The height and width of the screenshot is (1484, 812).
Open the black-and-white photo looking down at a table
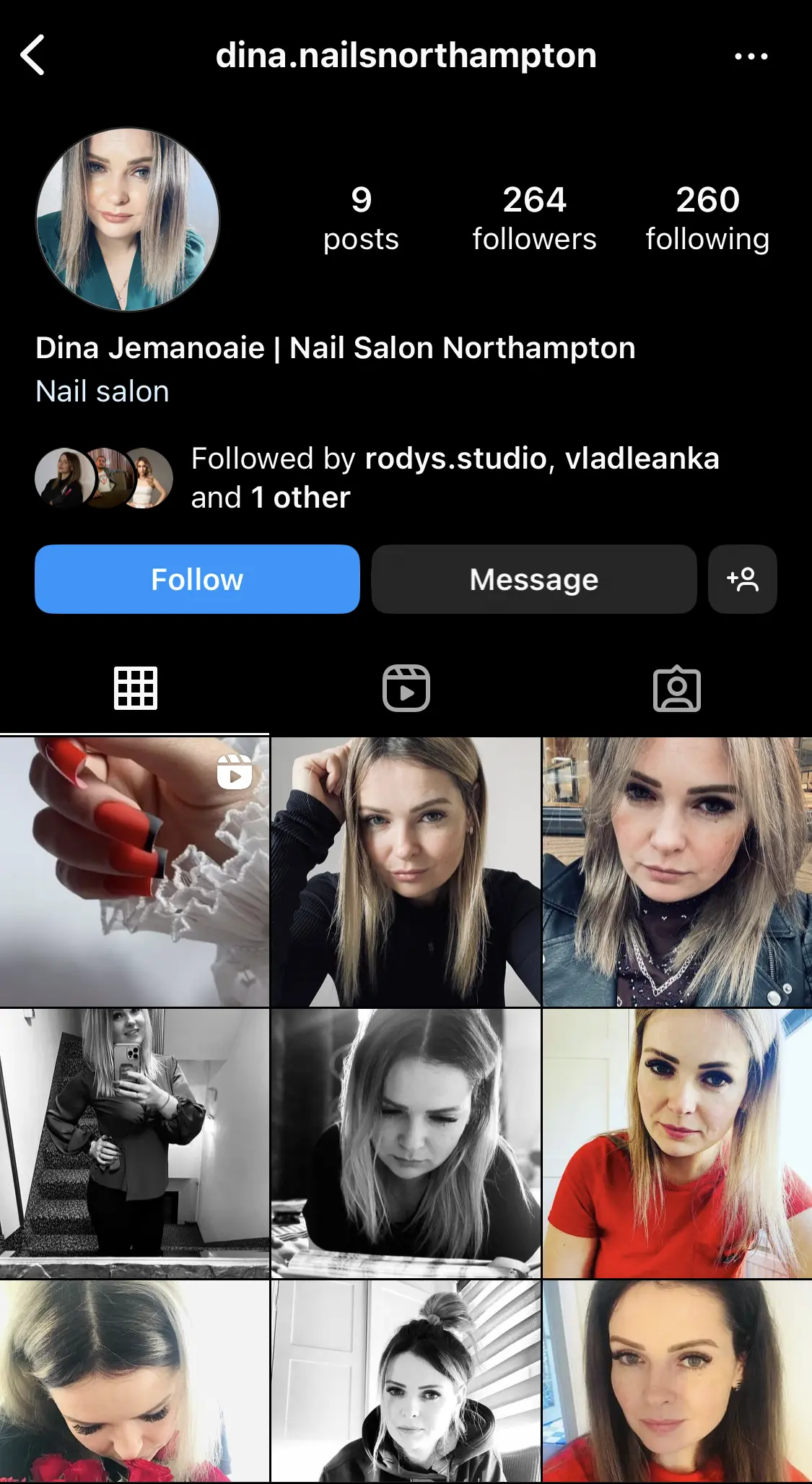tap(406, 1143)
